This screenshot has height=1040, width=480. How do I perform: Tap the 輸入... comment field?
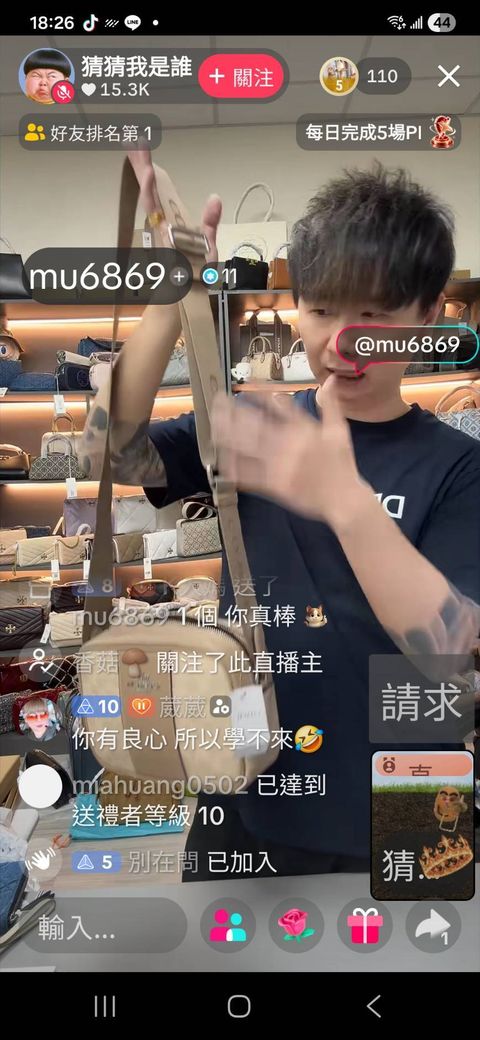pos(105,926)
